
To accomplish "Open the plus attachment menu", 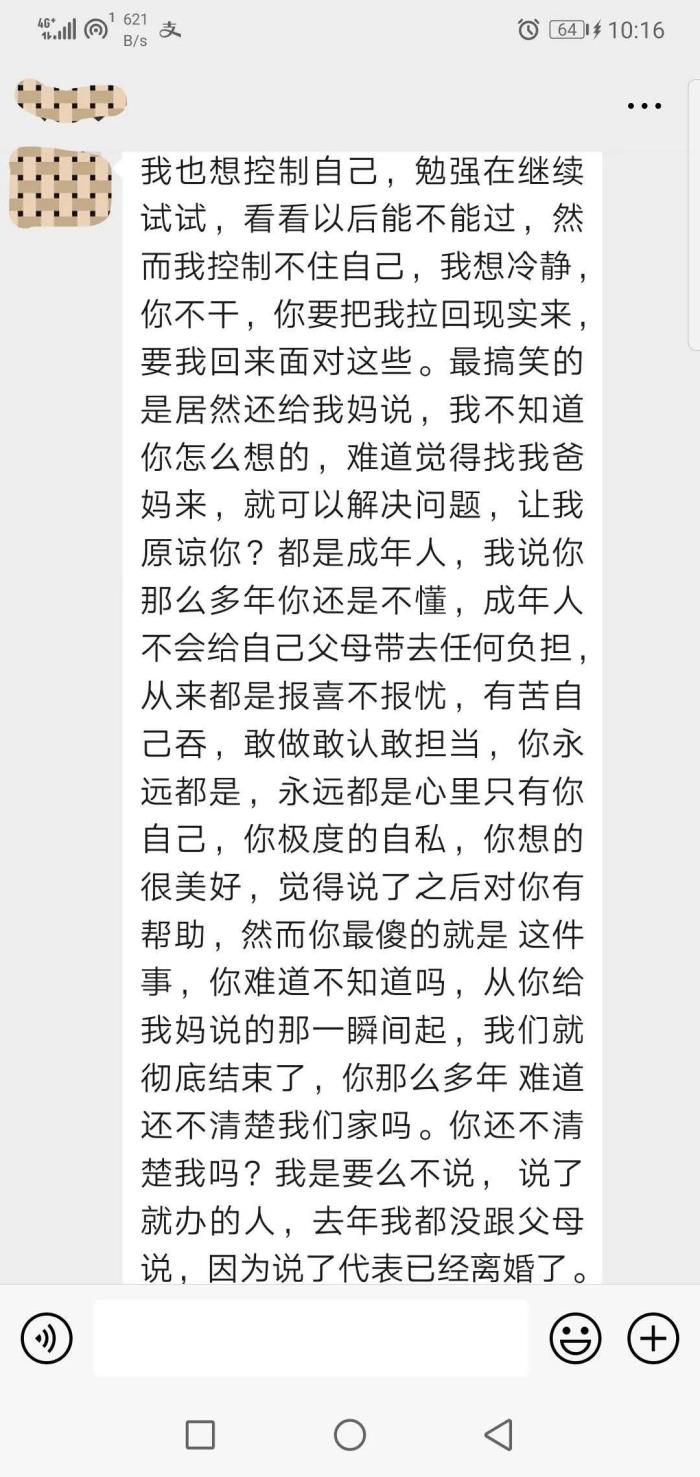I will click(652, 1338).
